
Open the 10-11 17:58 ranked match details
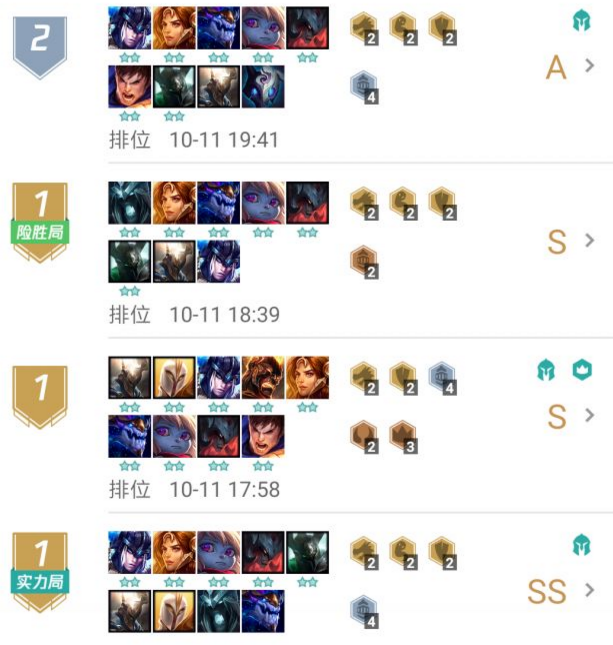click(590, 415)
